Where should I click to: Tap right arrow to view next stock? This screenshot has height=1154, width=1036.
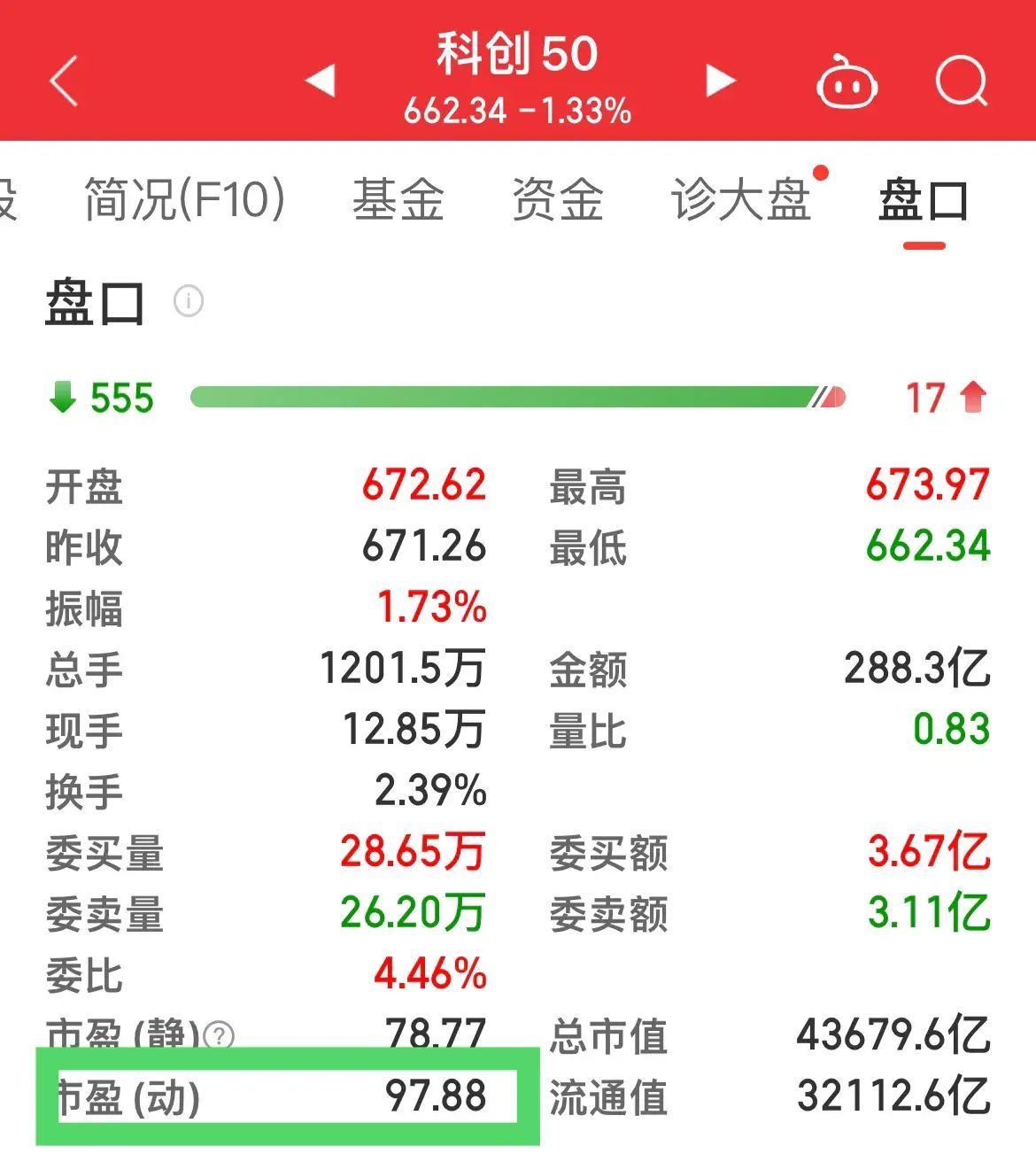pyautogui.click(x=719, y=80)
